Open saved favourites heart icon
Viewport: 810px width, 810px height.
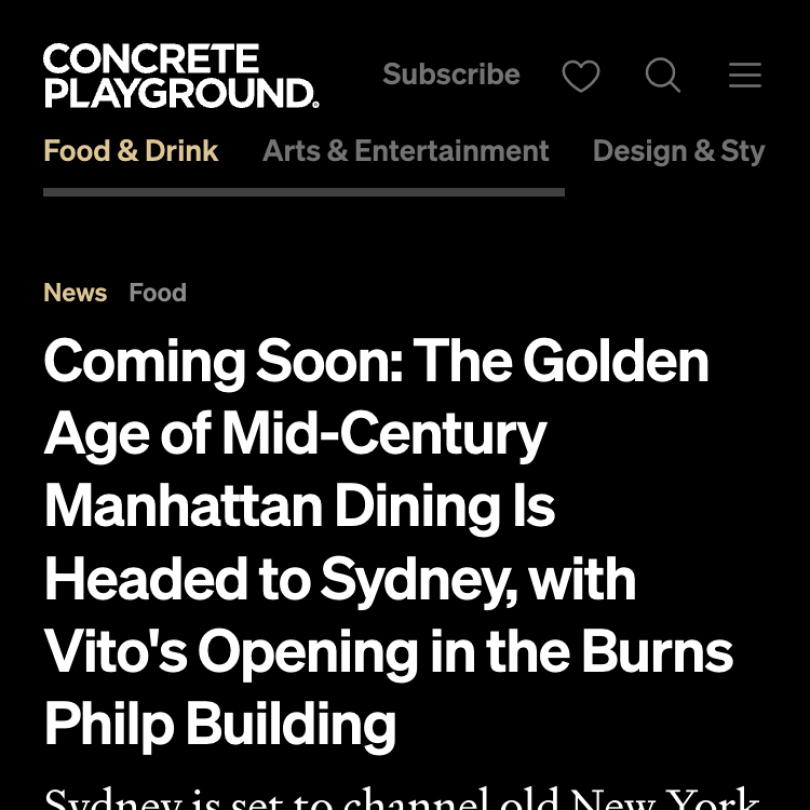(581, 76)
